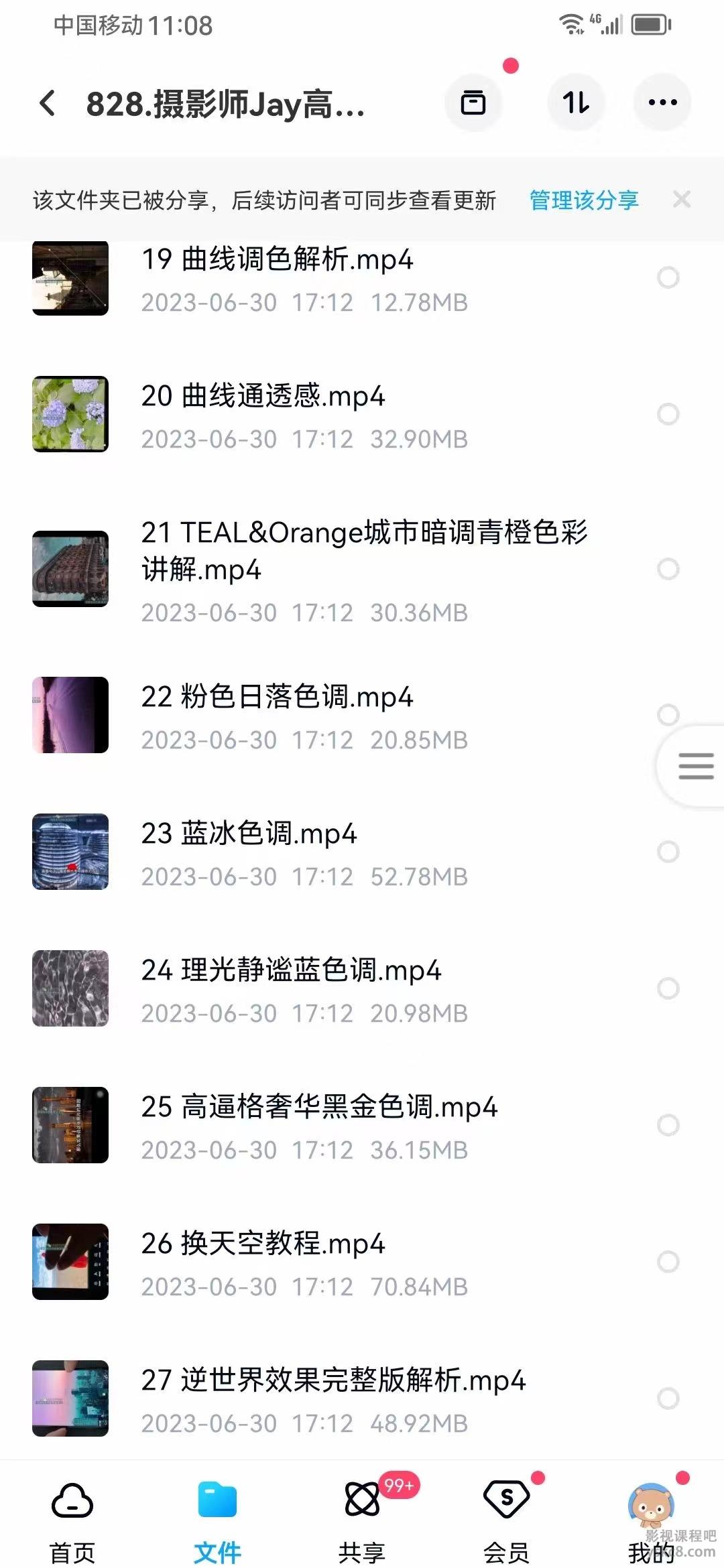Open the transfer list box icon at top
The height and width of the screenshot is (1568, 724).
point(474,102)
